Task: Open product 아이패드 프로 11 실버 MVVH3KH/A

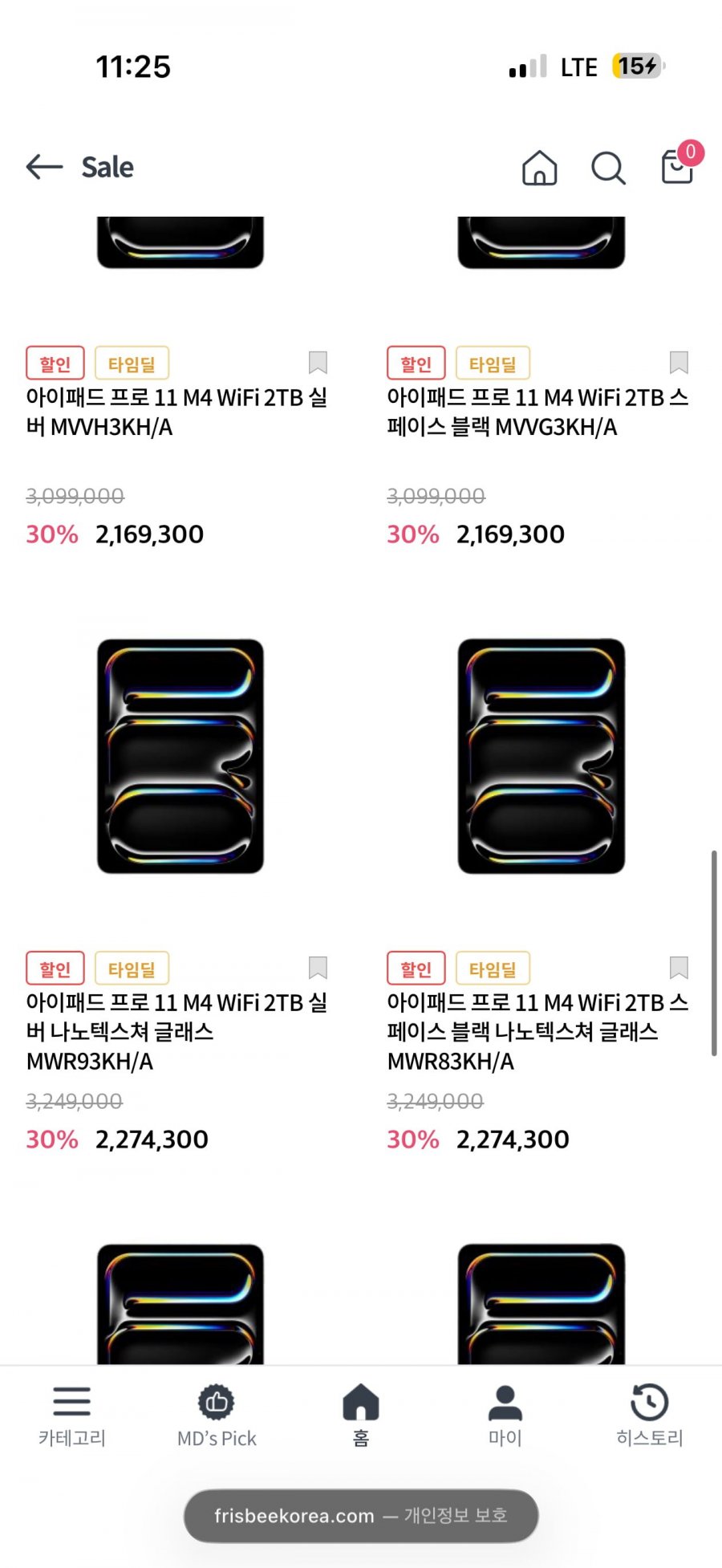Action: (176, 412)
